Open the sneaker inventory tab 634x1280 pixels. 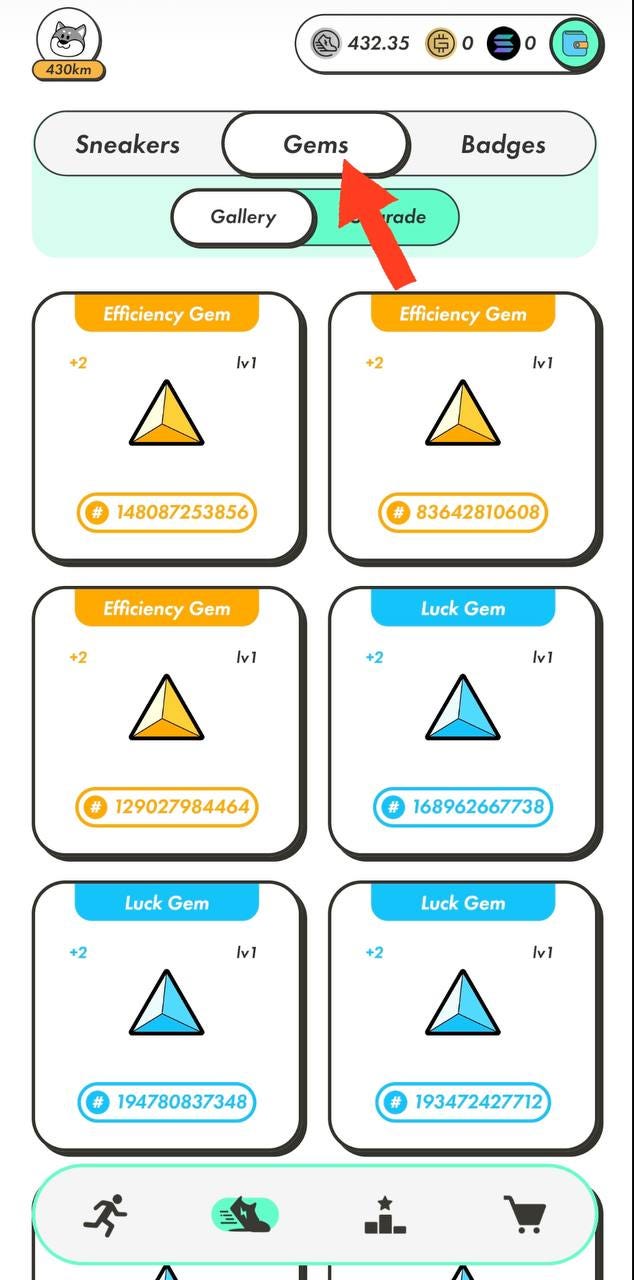click(x=245, y=1215)
